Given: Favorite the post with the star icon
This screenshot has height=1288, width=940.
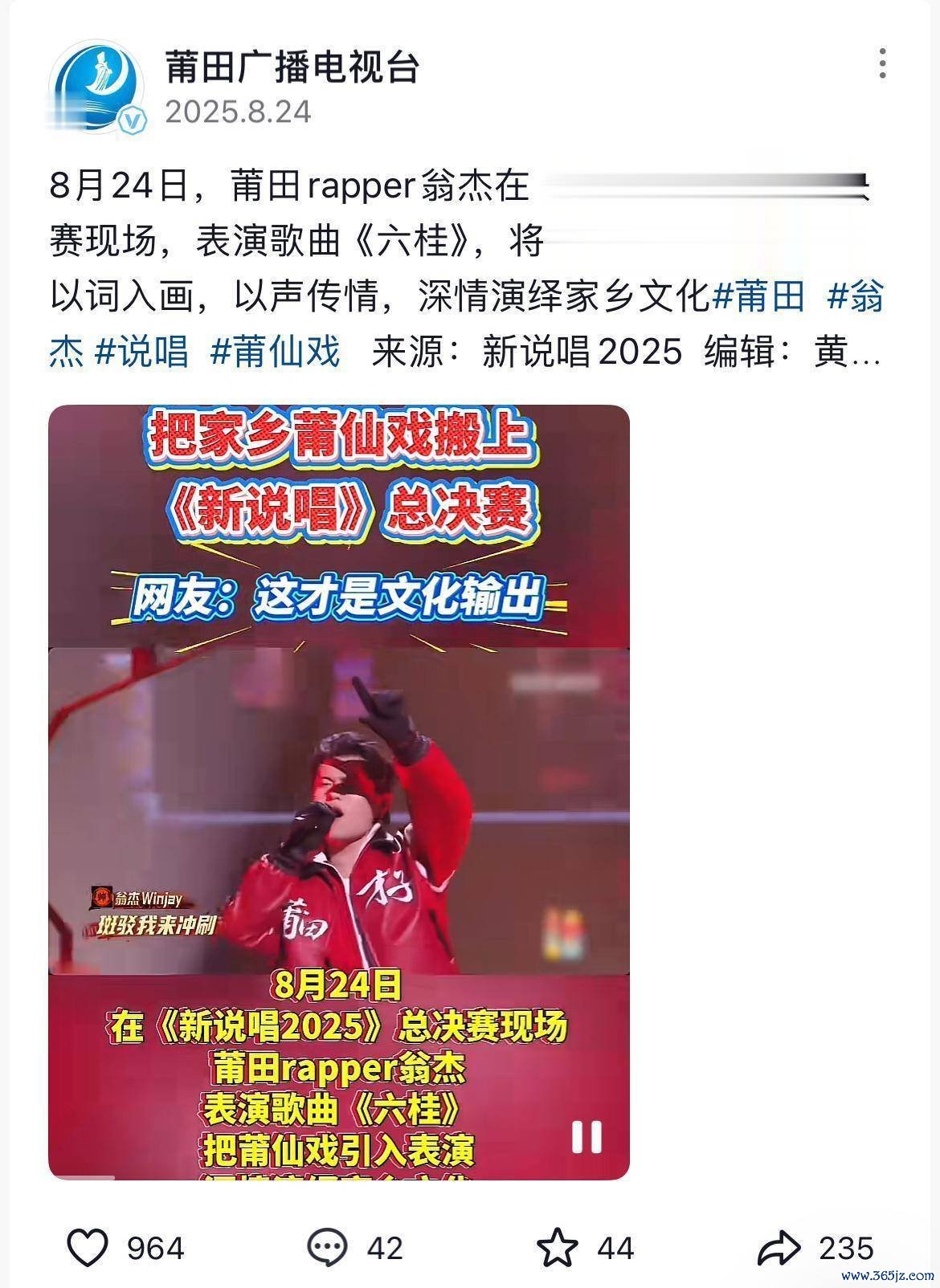Looking at the screenshot, I should (557, 1248).
